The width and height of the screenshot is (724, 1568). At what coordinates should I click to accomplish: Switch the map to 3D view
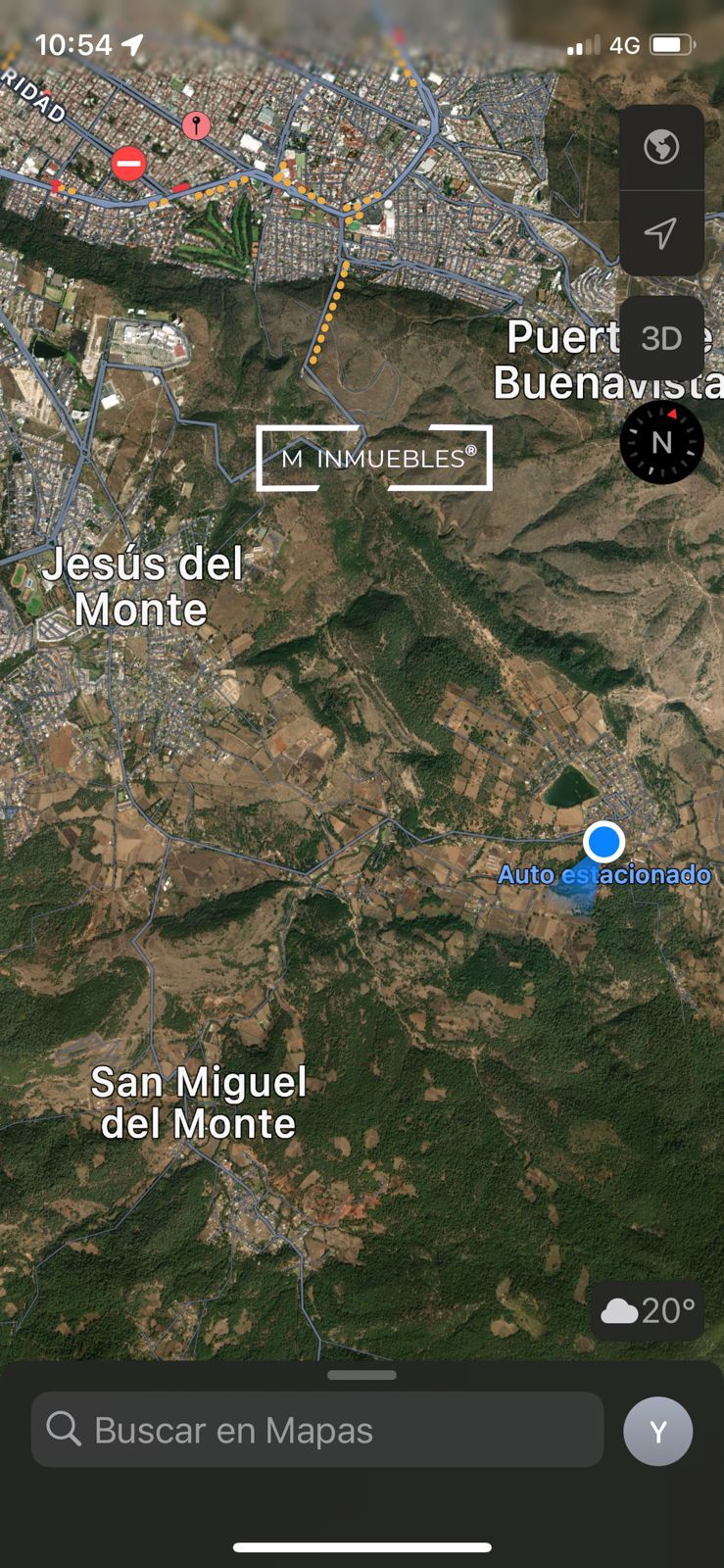click(x=661, y=338)
